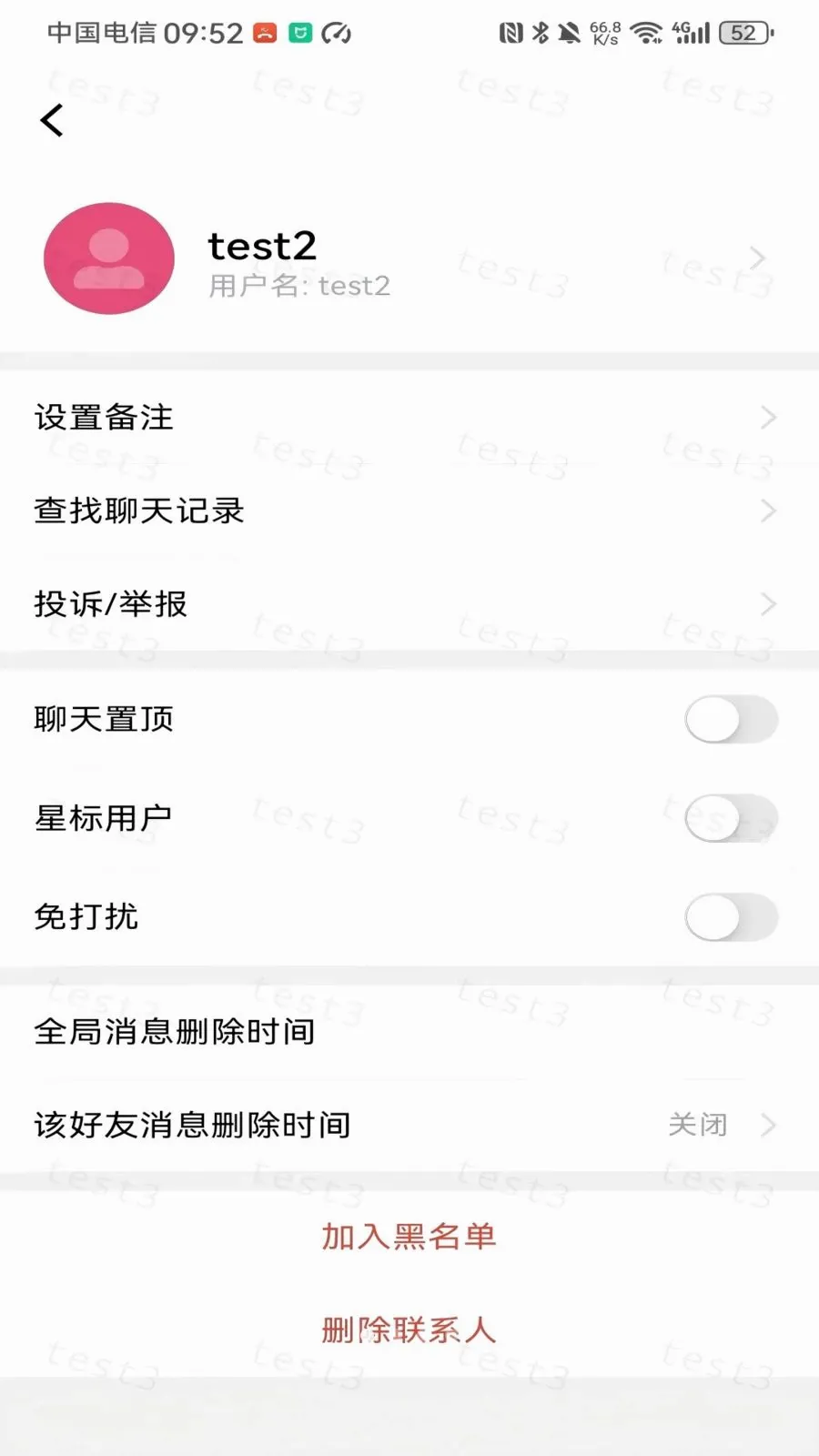Enable the 聊天置顶 switch
Image resolution: width=819 pixels, height=1456 pixels.
(732, 720)
